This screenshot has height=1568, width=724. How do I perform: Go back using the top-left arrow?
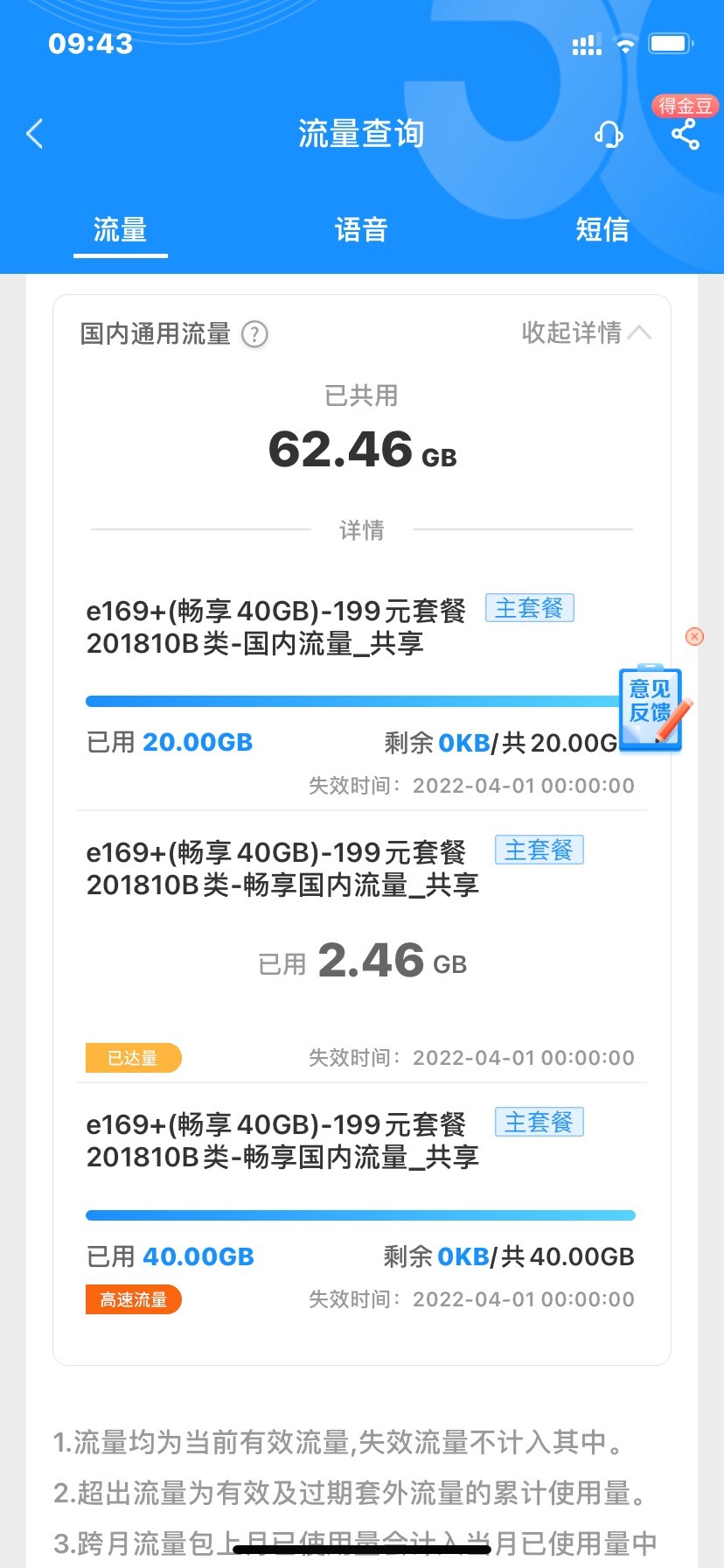[35, 134]
